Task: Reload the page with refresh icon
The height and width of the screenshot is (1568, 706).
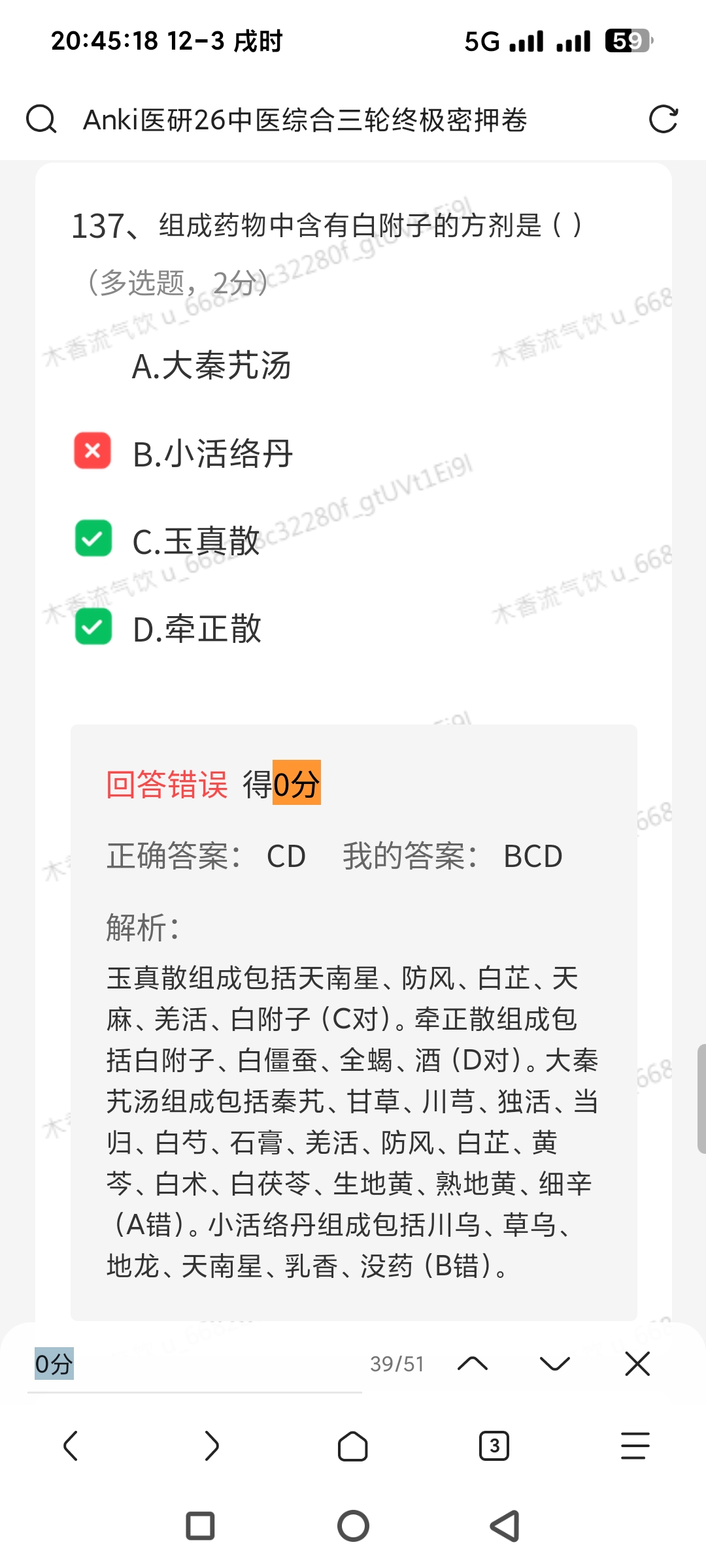Action: pyautogui.click(x=663, y=120)
